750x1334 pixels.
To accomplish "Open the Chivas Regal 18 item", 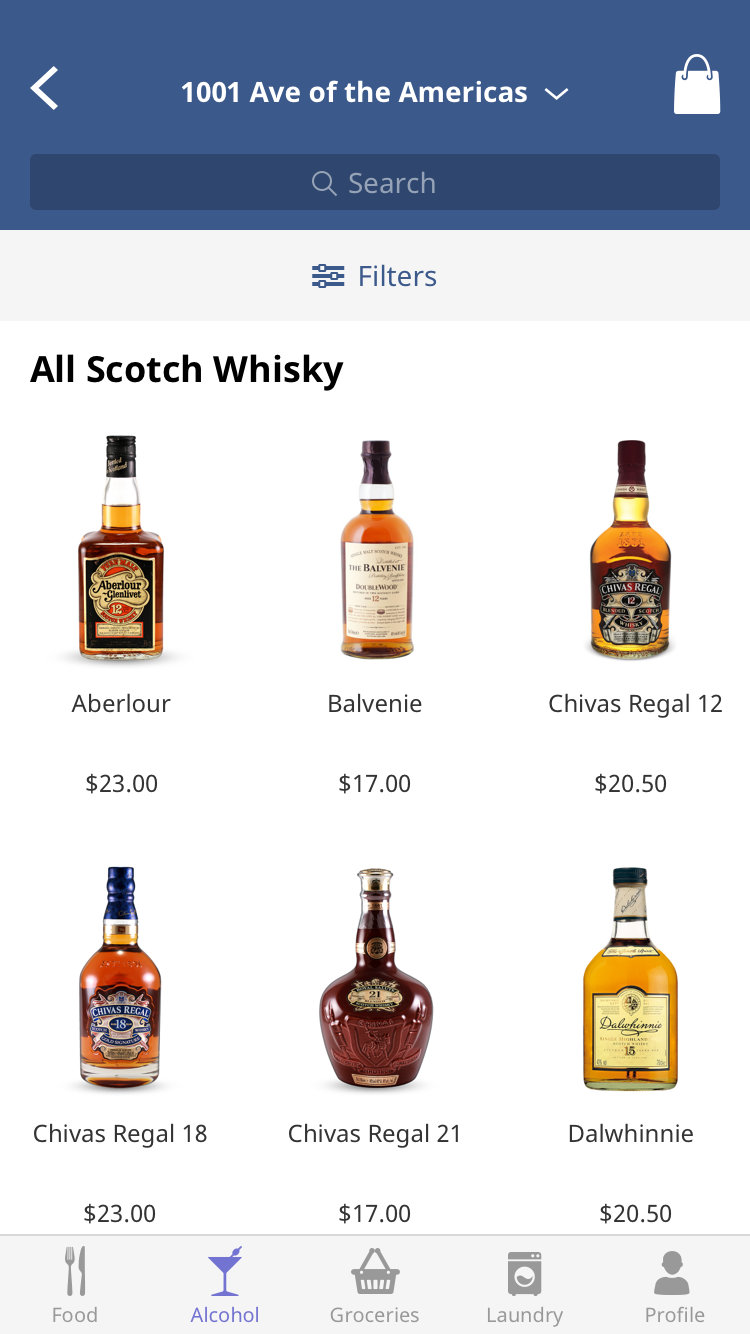I will click(120, 980).
